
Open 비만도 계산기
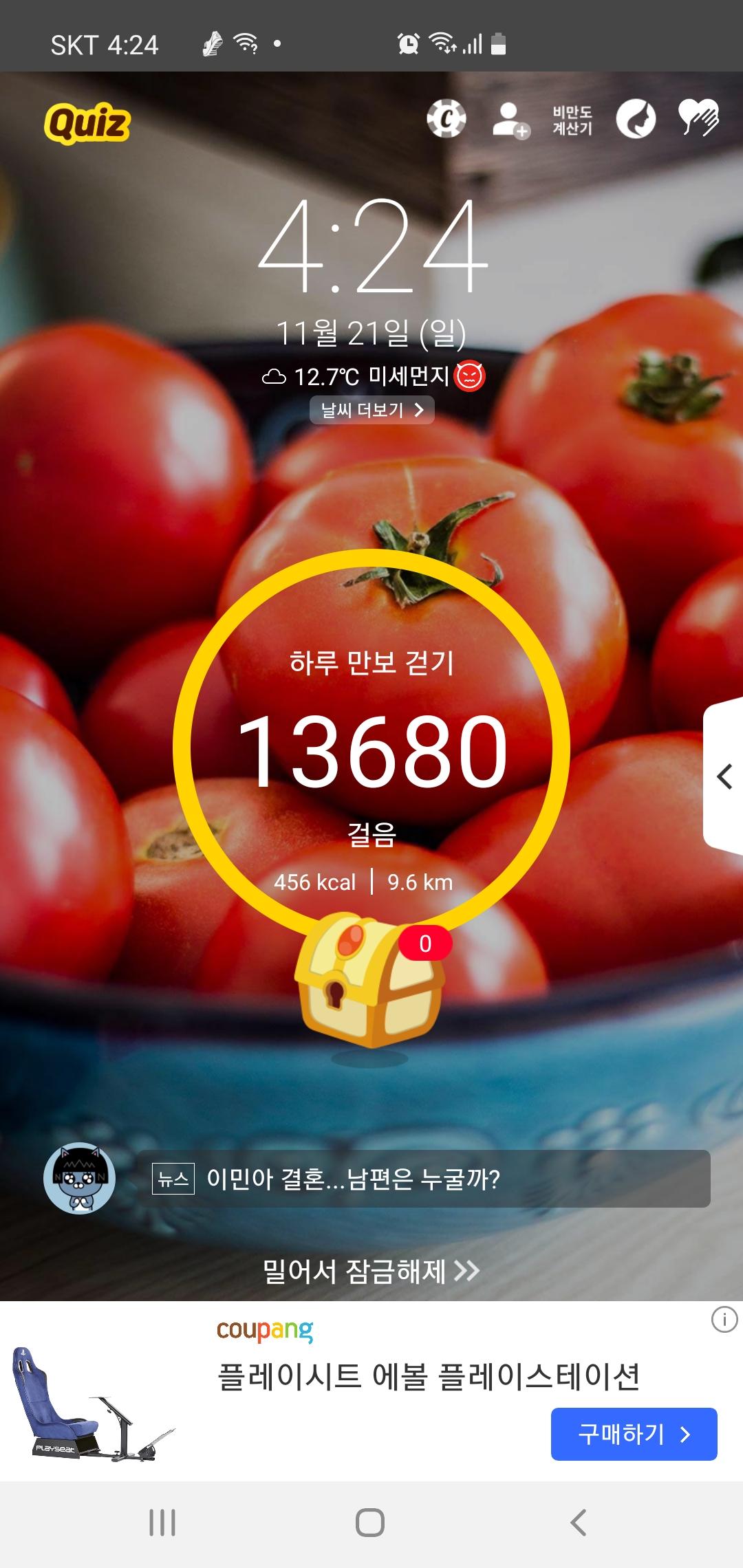click(572, 120)
